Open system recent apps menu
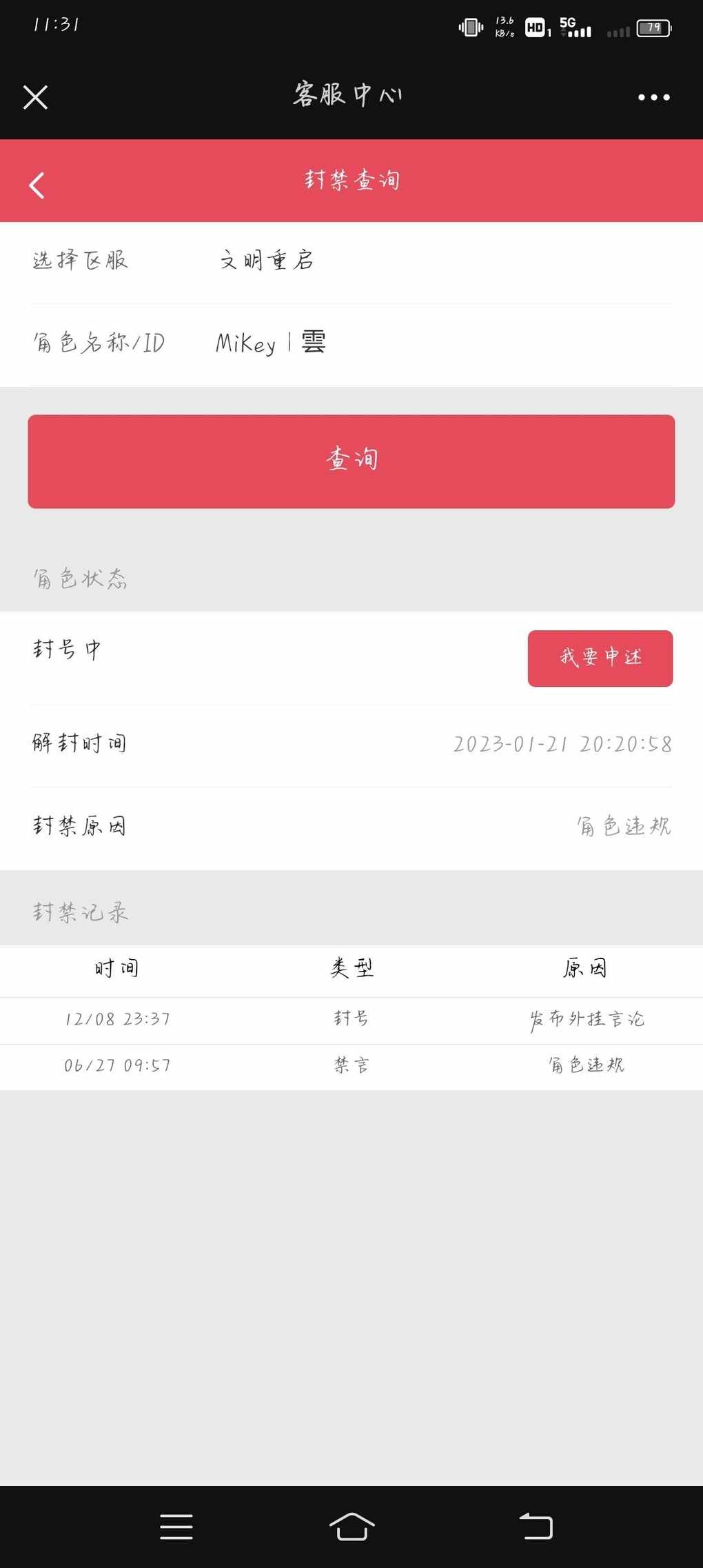This screenshot has width=703, height=1568. 176,1527
